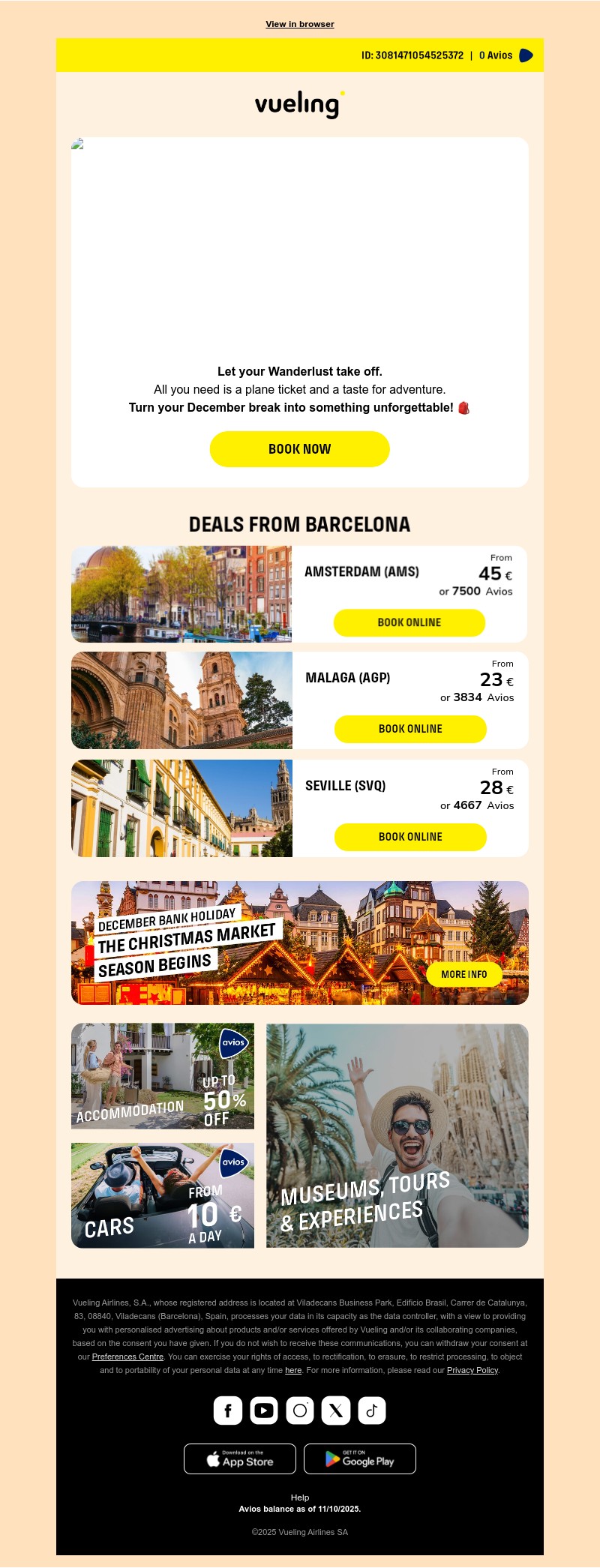Open the Help link
This screenshot has width=600, height=1568.
coord(300,1498)
